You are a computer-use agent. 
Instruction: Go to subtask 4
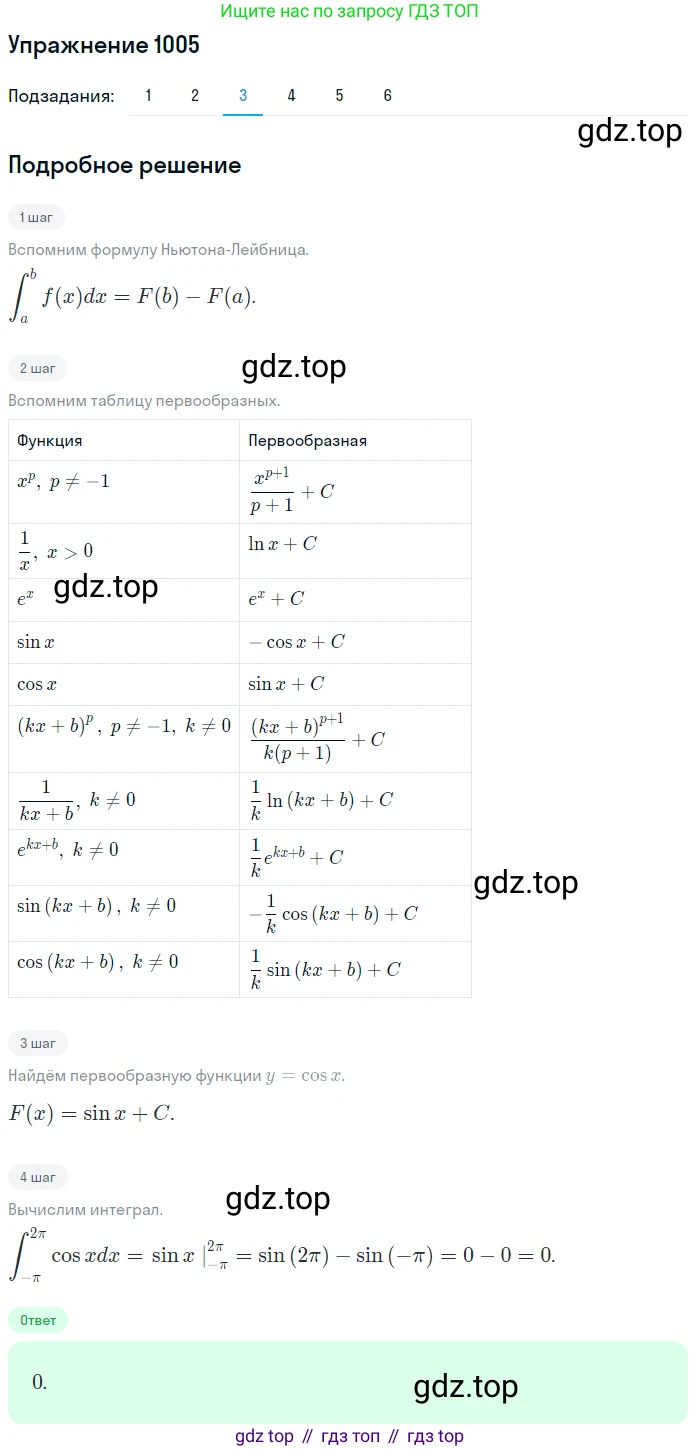pyautogui.click(x=291, y=96)
